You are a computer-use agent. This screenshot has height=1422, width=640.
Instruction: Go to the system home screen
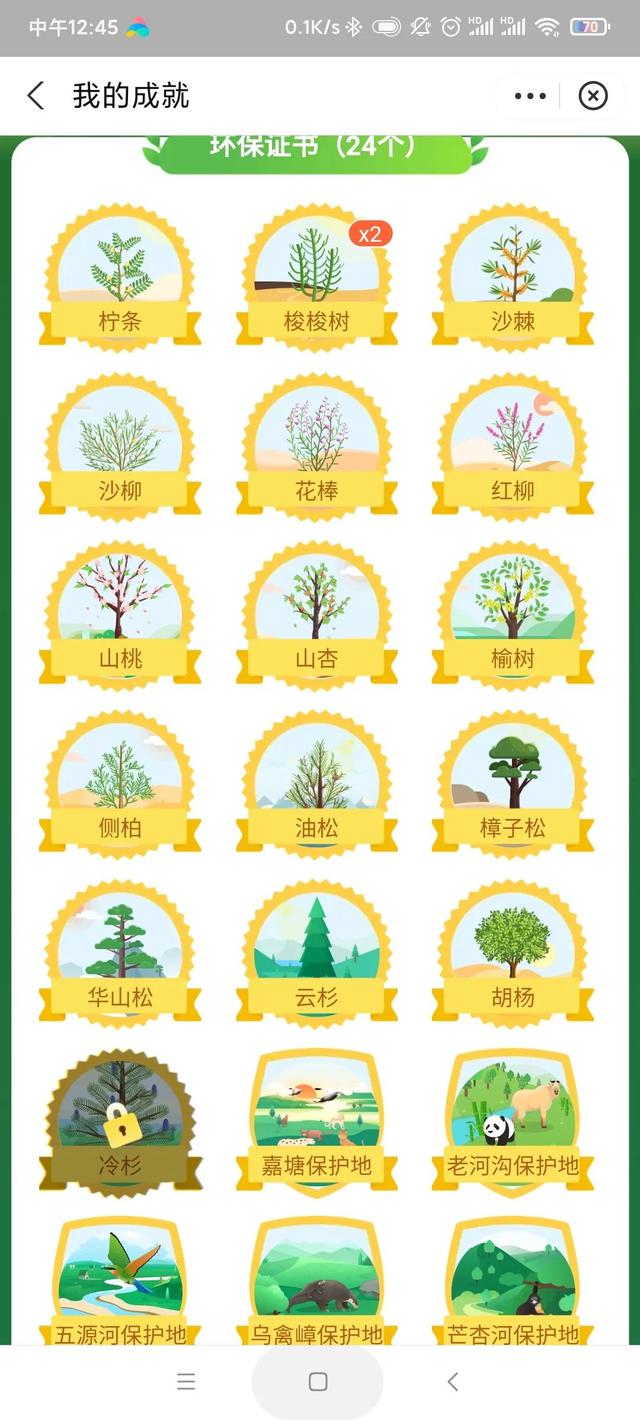[x=318, y=1382]
